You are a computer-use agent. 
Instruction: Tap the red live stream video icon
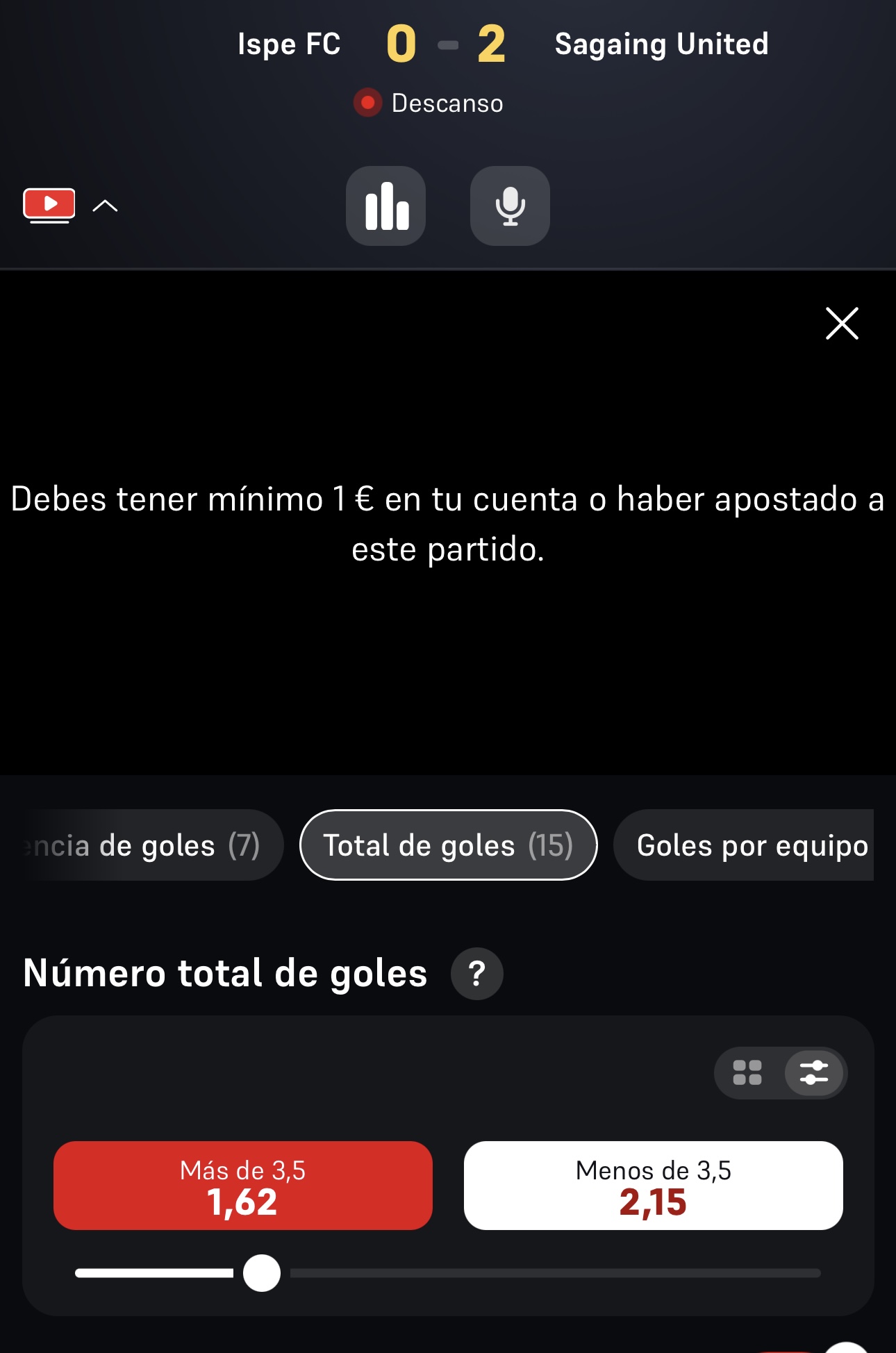(49, 206)
